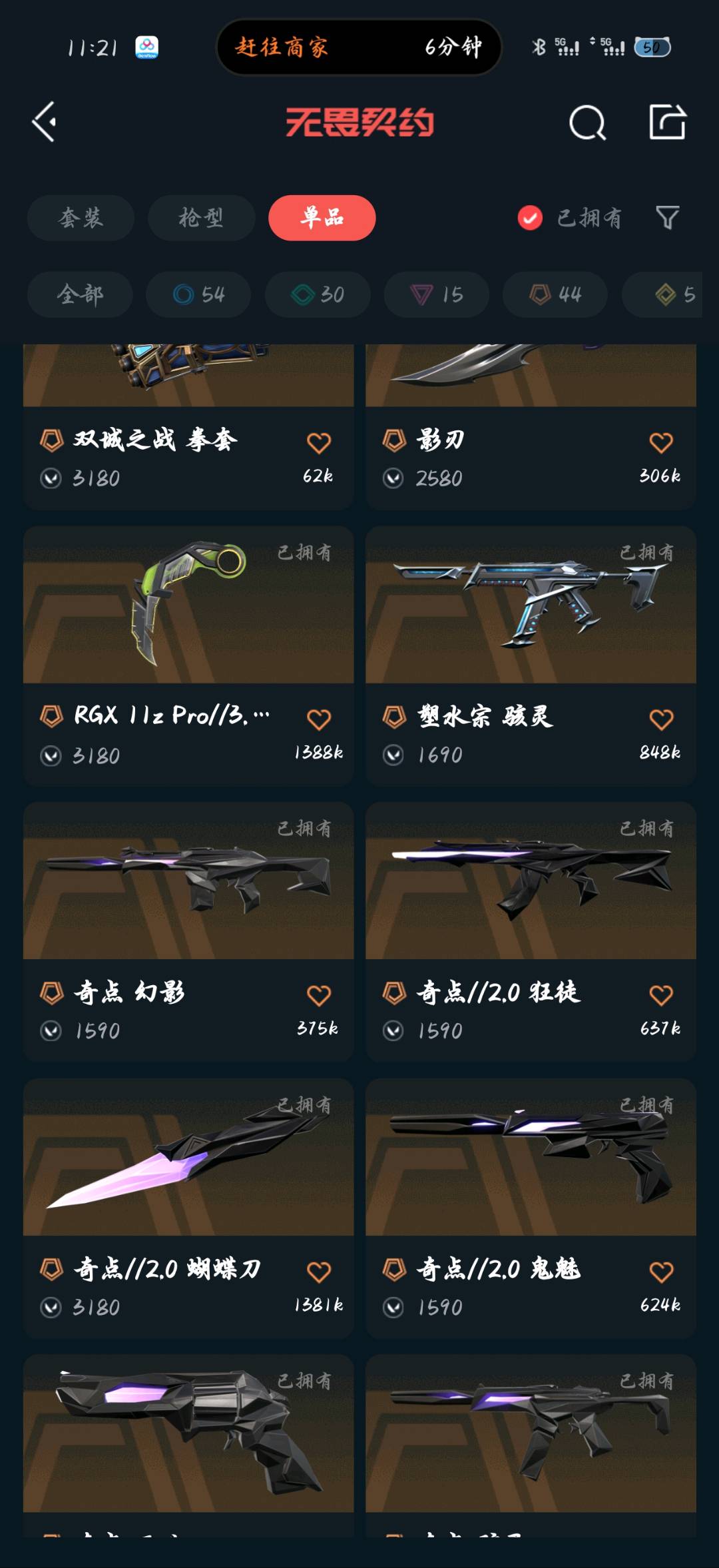Like the 奇点 幻影 skin
The height and width of the screenshot is (1568, 719).
pos(319,995)
